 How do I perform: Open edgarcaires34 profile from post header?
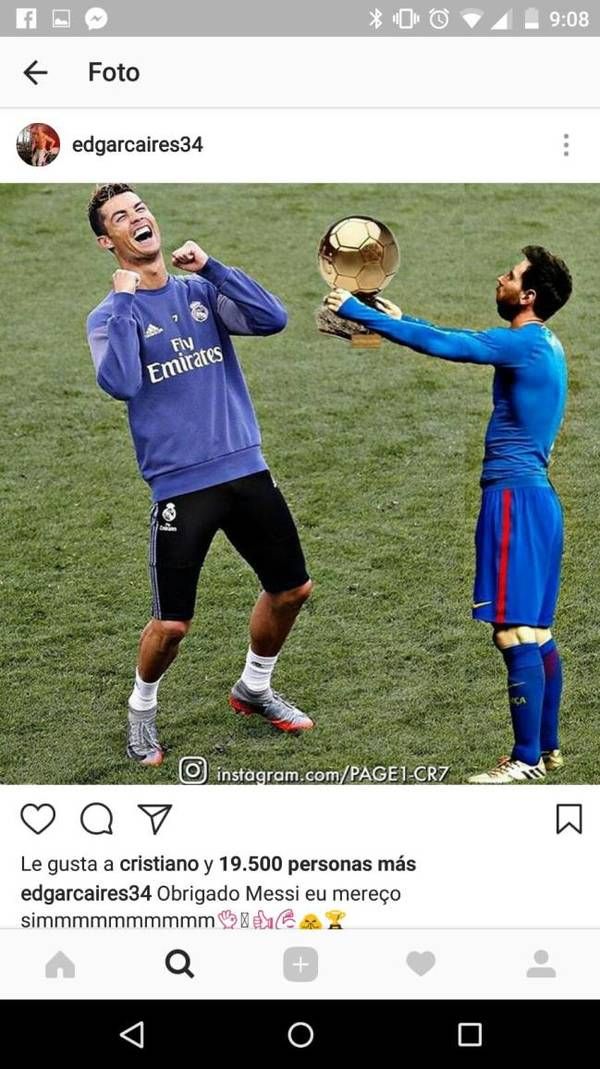[x=137, y=145]
